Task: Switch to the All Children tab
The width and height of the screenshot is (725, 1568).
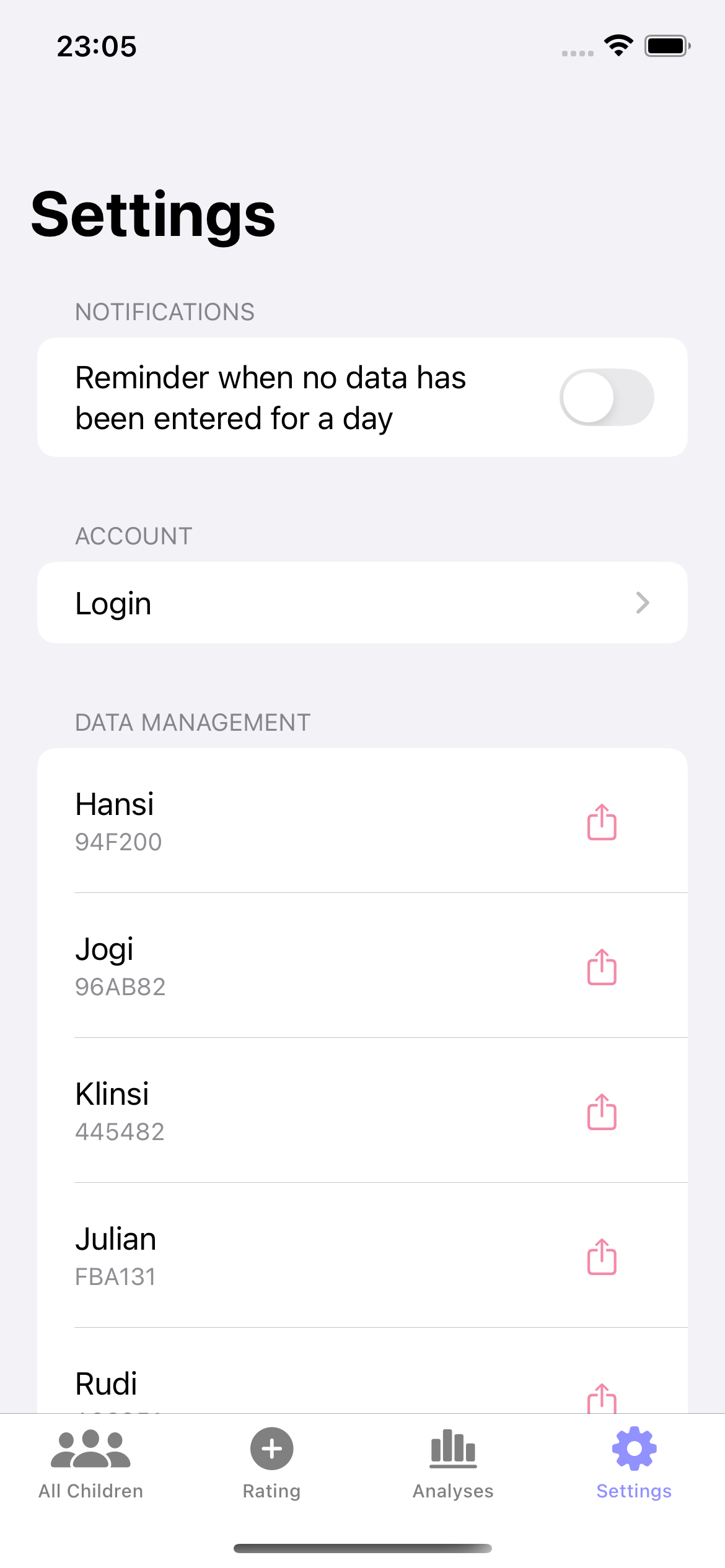Action: coord(90,1464)
